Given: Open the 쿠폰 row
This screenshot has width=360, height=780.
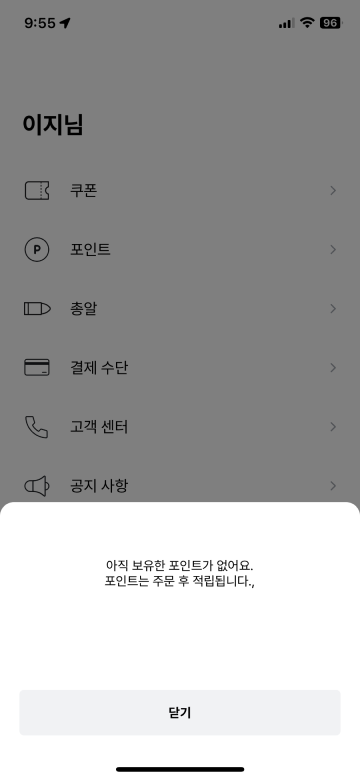Looking at the screenshot, I should (180, 191).
